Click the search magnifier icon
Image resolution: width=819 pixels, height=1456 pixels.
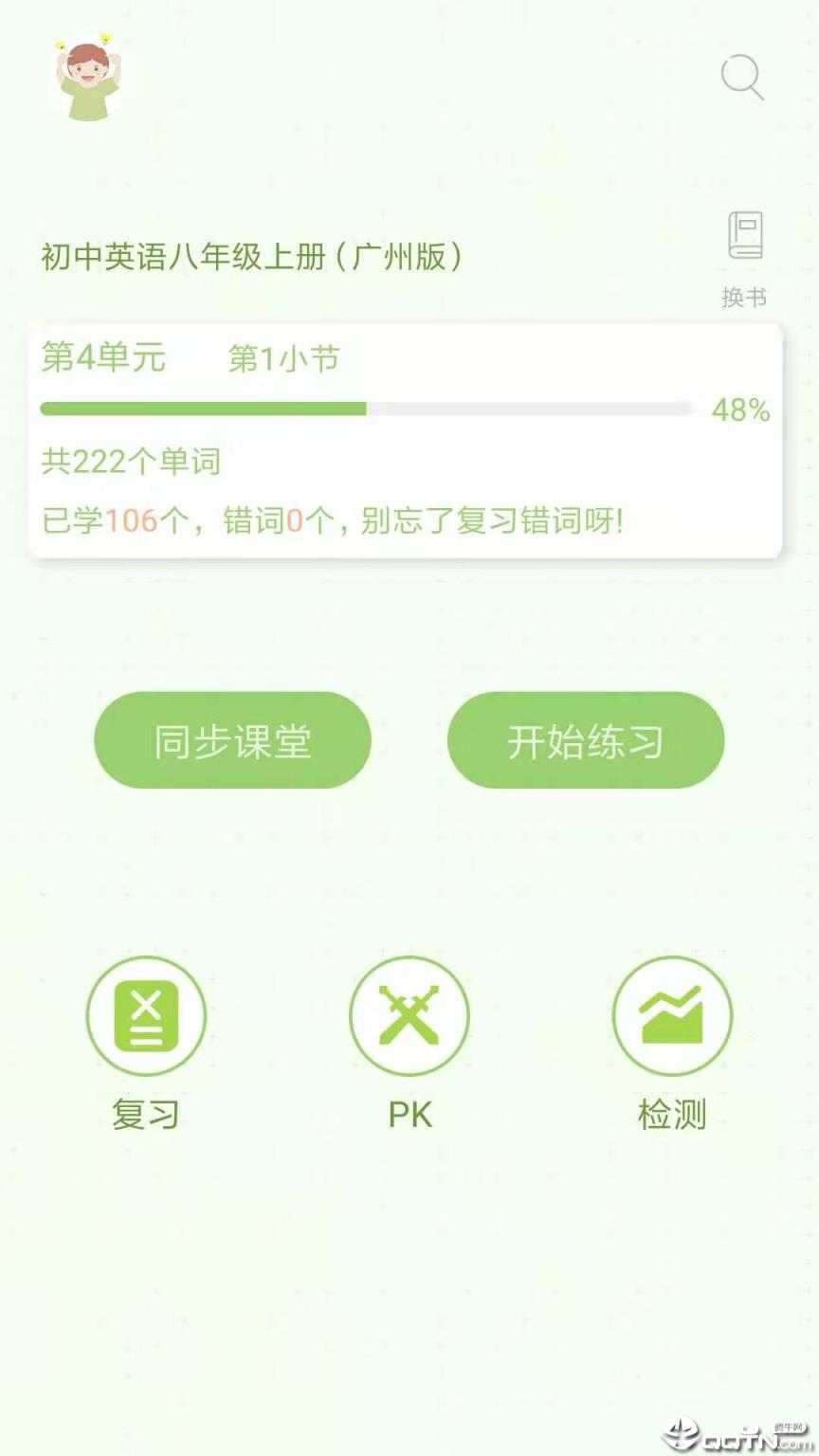pos(742,78)
